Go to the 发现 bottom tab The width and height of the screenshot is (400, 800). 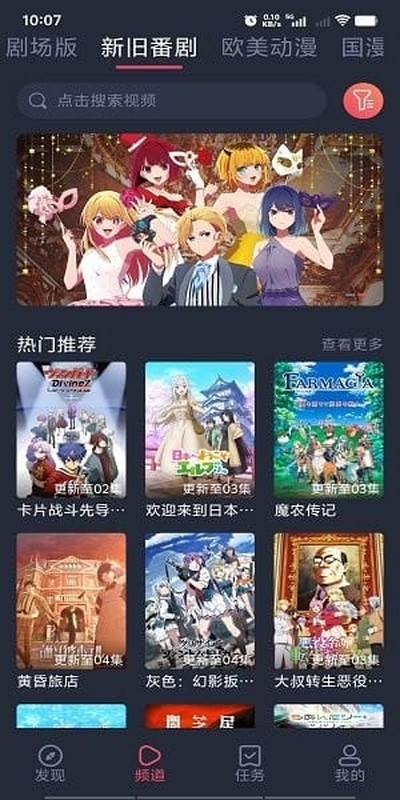pos(50,764)
